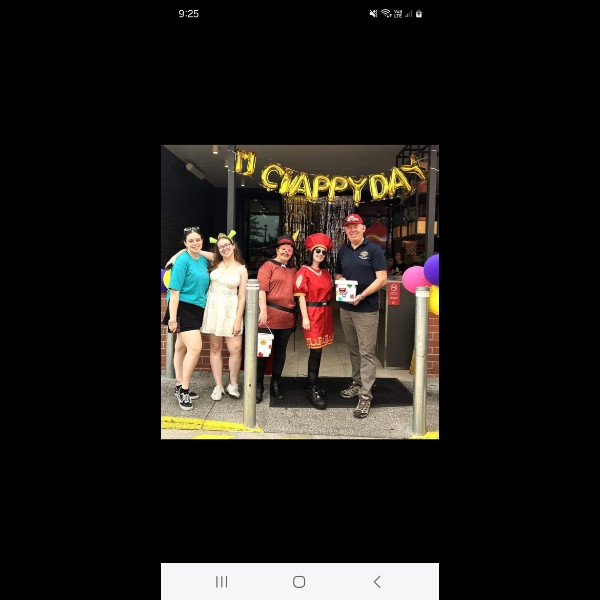Tap the group photo to show viewer controls
600x600 pixels.
(300, 292)
